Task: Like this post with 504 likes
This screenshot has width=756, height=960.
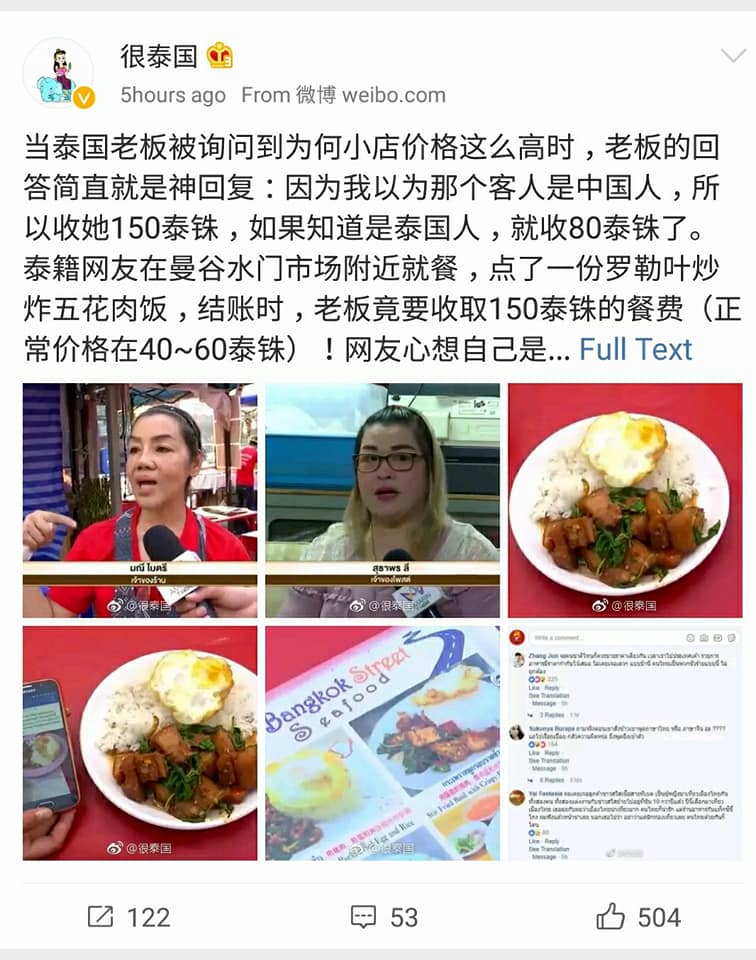Action: tap(638, 916)
